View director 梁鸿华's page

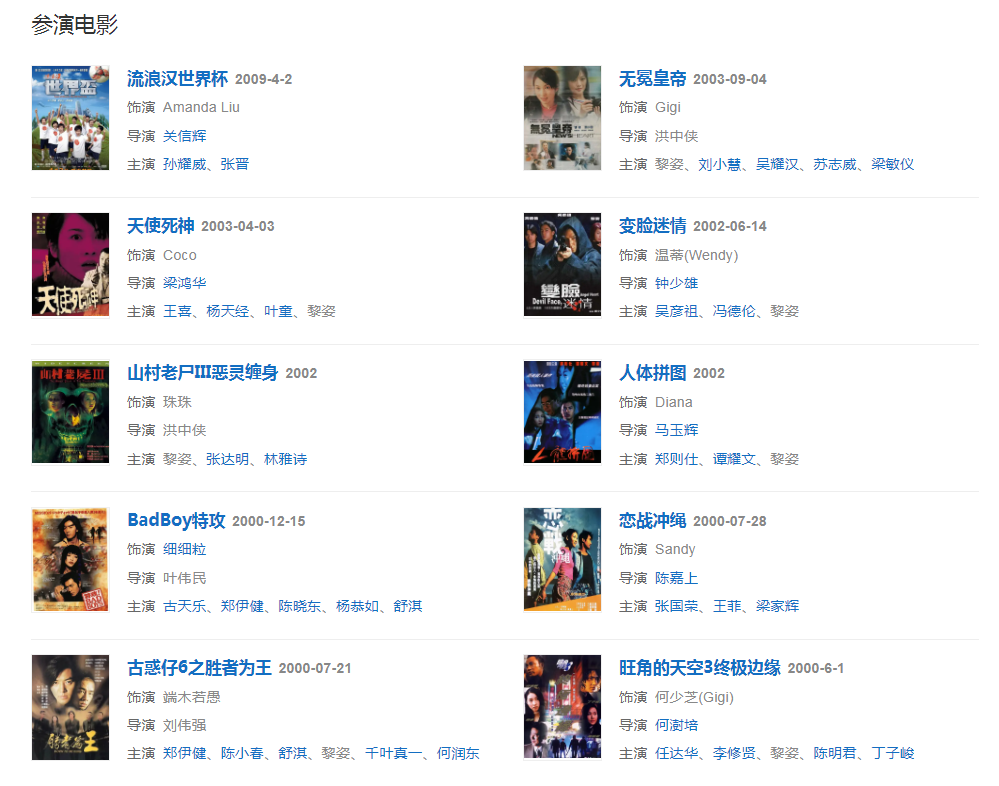point(184,283)
